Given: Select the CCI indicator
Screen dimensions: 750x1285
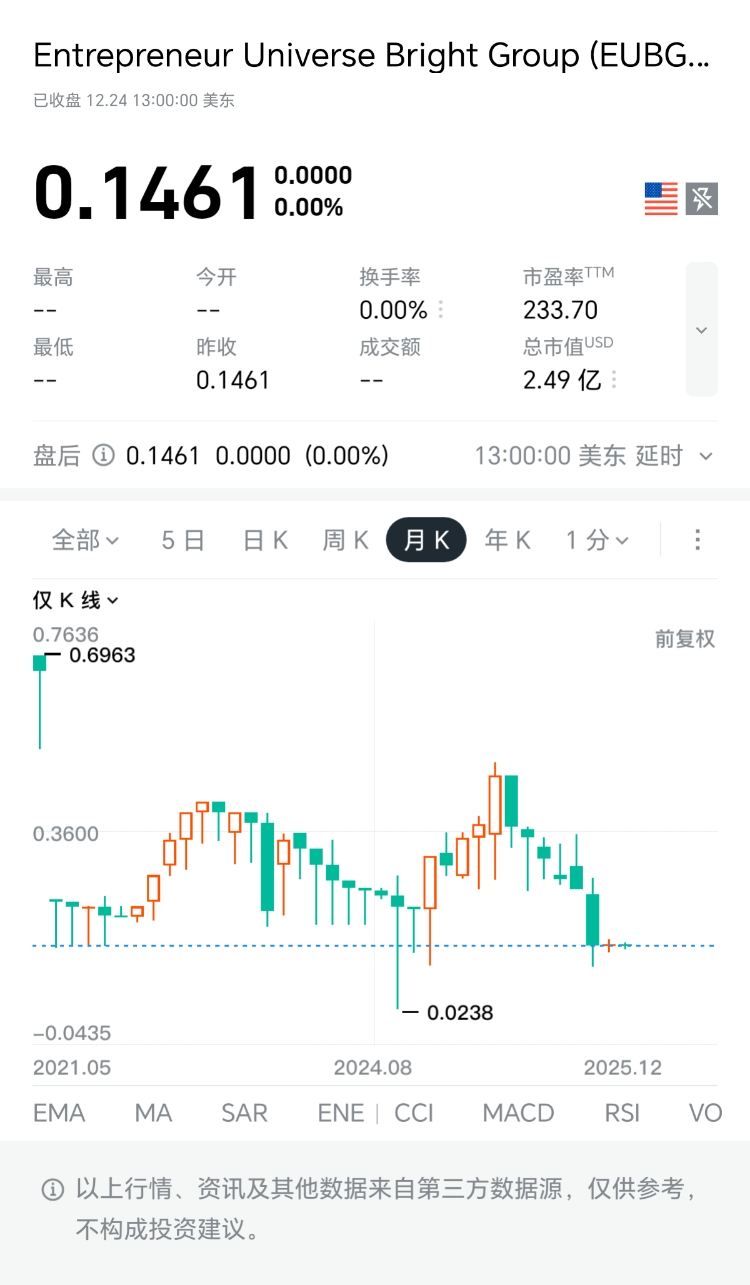Looking at the screenshot, I should 414,1113.
